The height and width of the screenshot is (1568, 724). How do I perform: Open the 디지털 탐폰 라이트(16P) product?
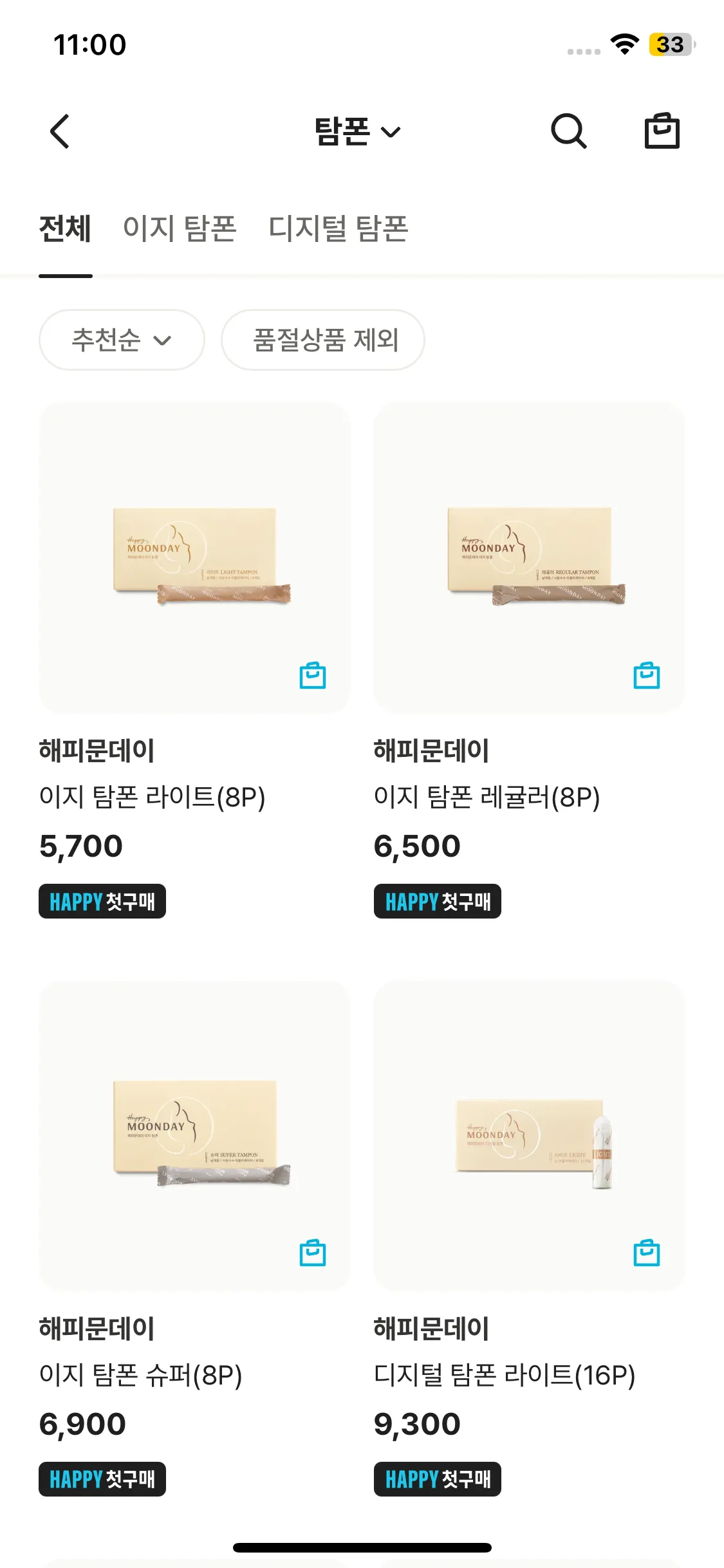click(529, 1135)
